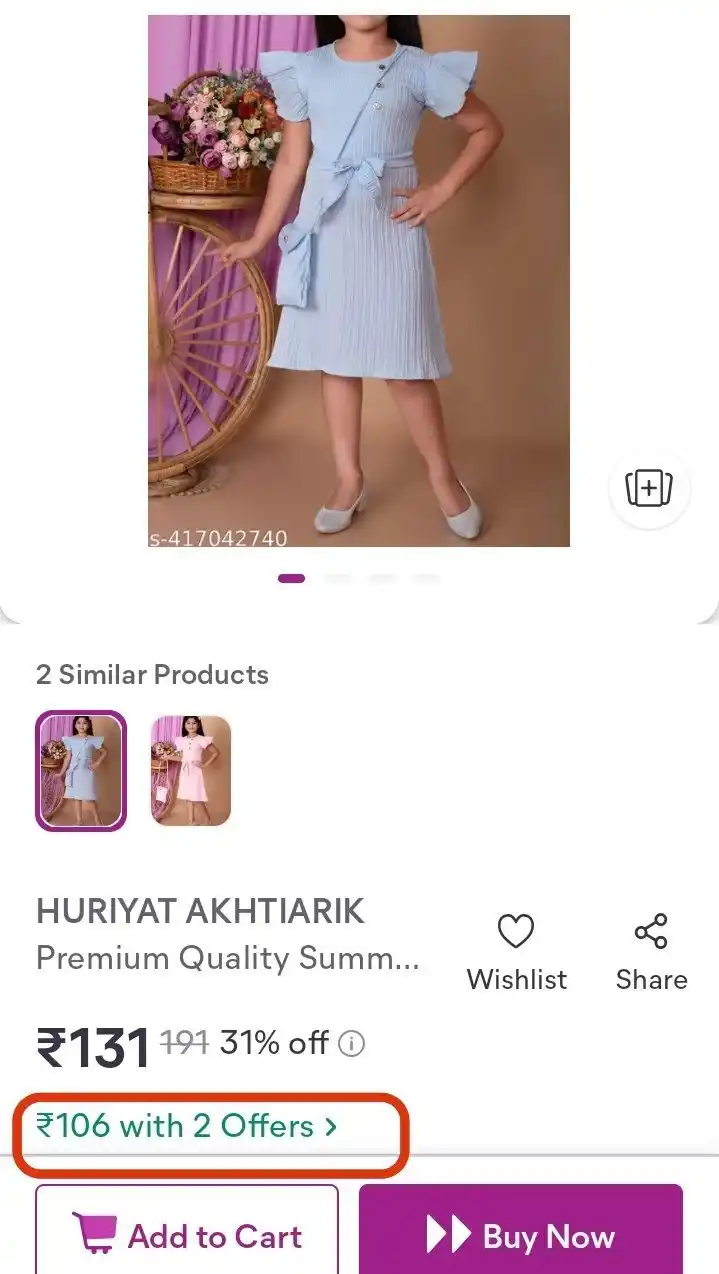Viewport: 719px width, 1274px height.
Task: Tap Add to Cart button
Action: pyautogui.click(x=187, y=1236)
